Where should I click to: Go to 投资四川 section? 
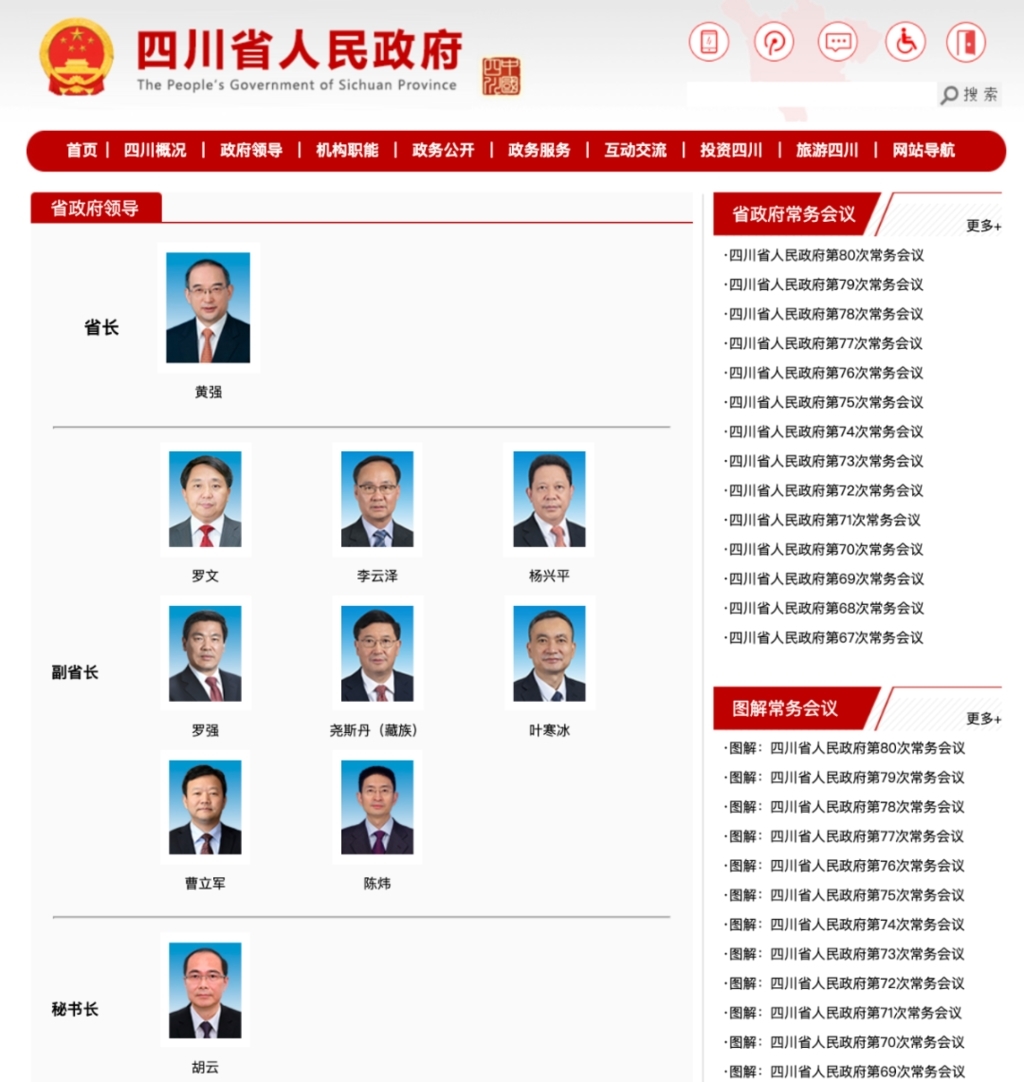click(731, 150)
